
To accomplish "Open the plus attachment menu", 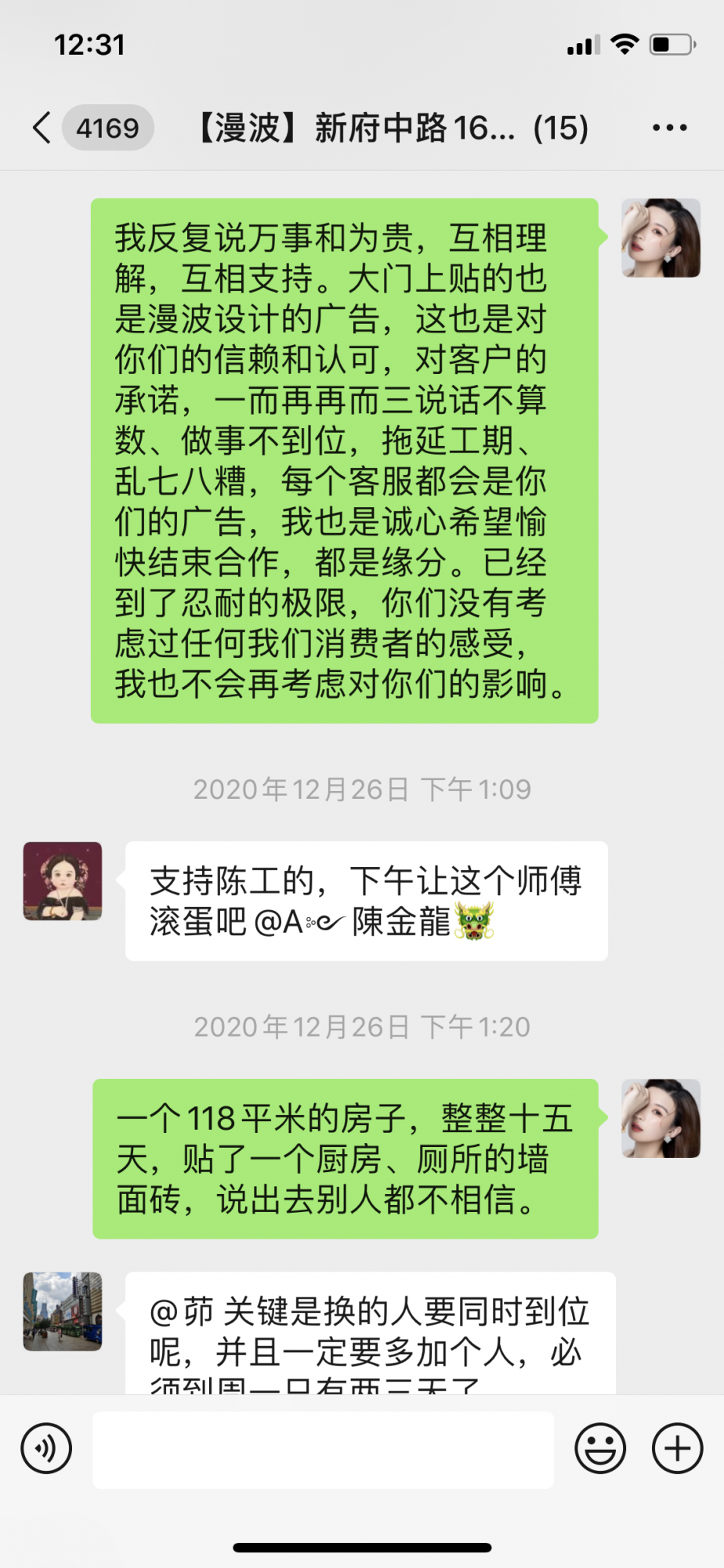I will [678, 1449].
